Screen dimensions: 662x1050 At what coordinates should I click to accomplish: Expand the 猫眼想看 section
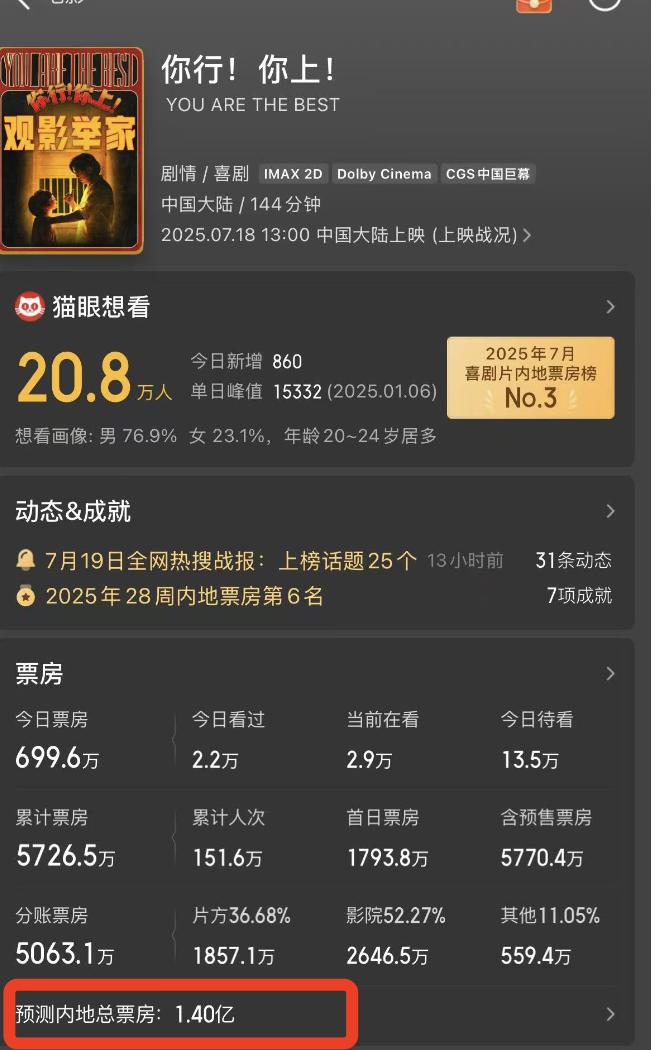pyautogui.click(x=610, y=307)
